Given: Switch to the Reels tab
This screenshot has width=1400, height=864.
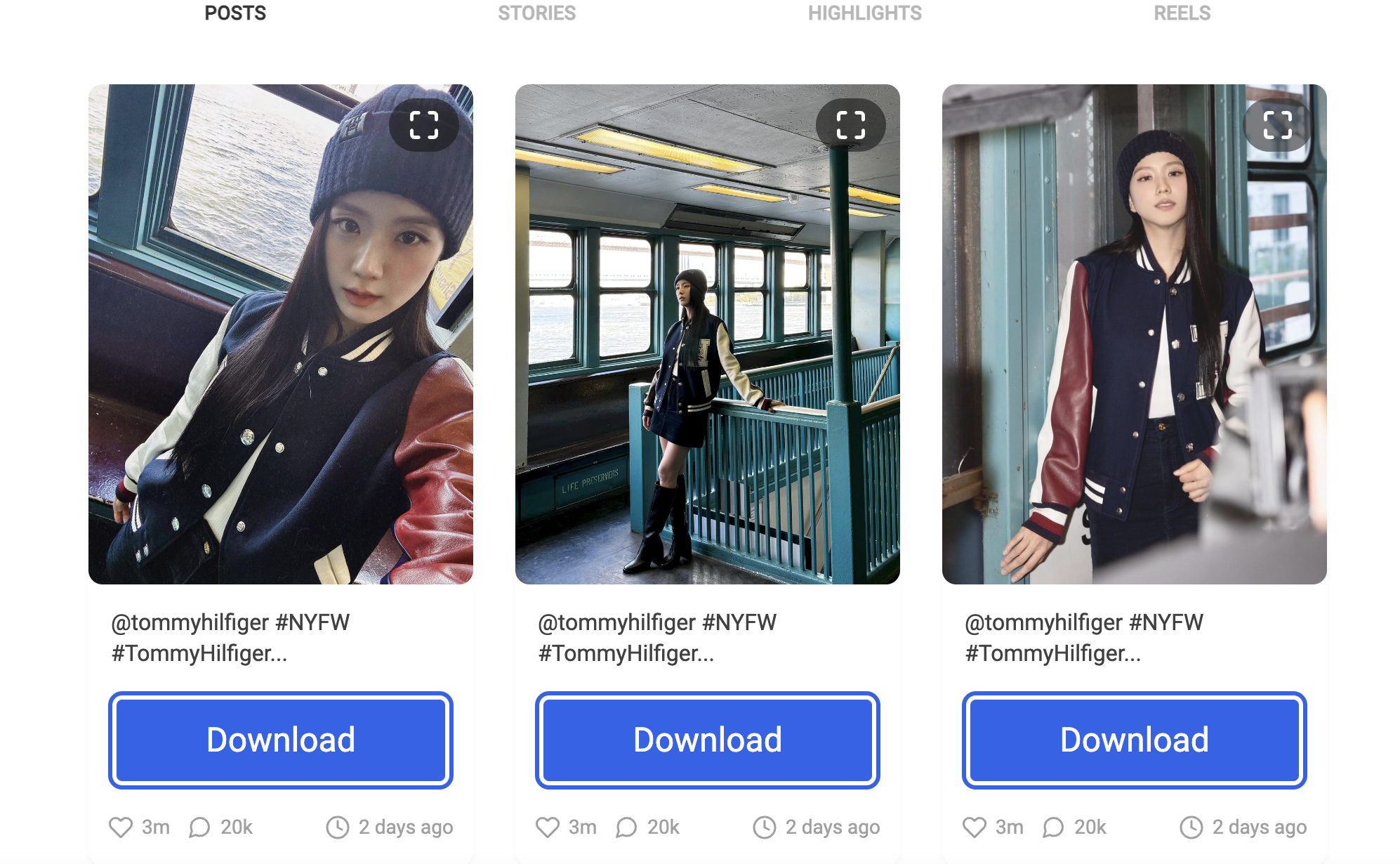Looking at the screenshot, I should [x=1182, y=13].
